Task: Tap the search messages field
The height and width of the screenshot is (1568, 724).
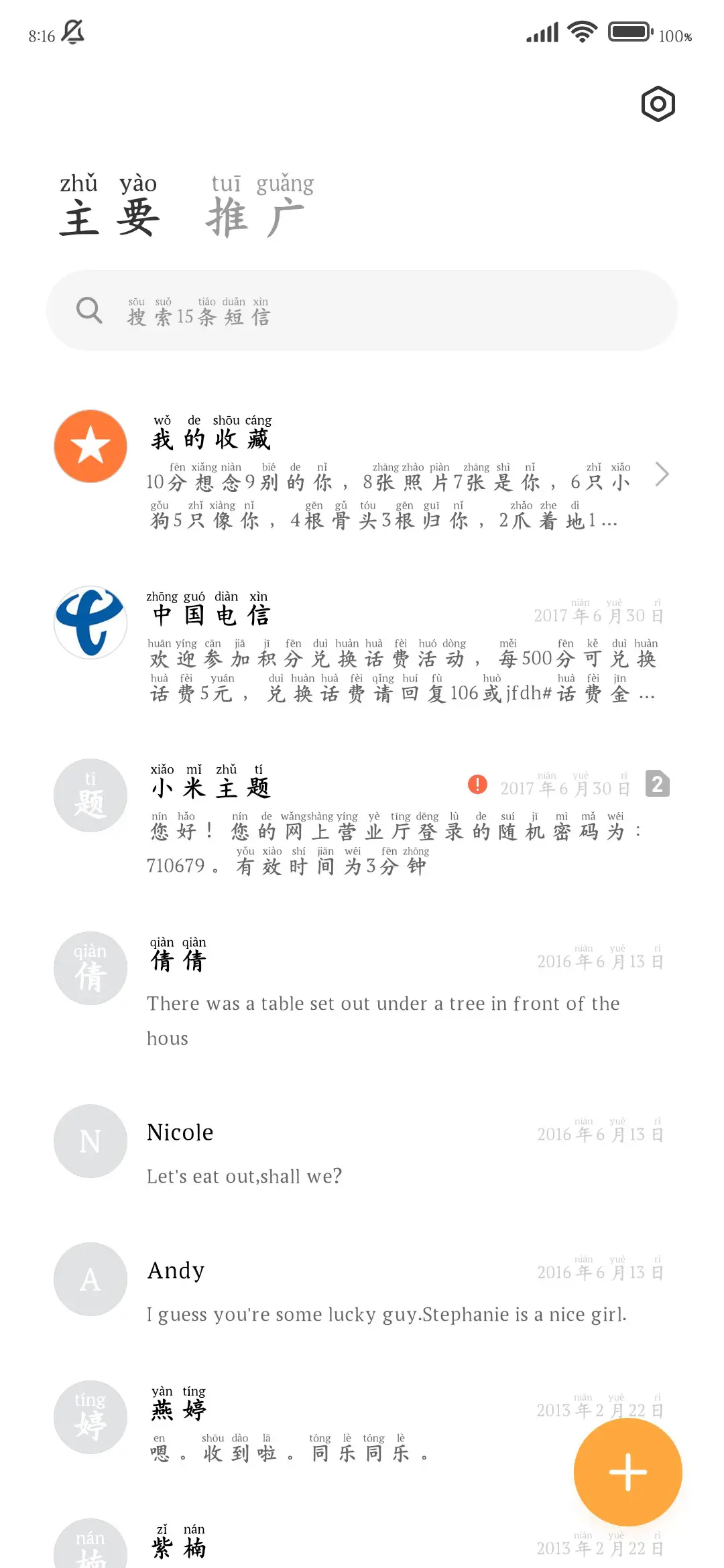Action: pos(362,310)
